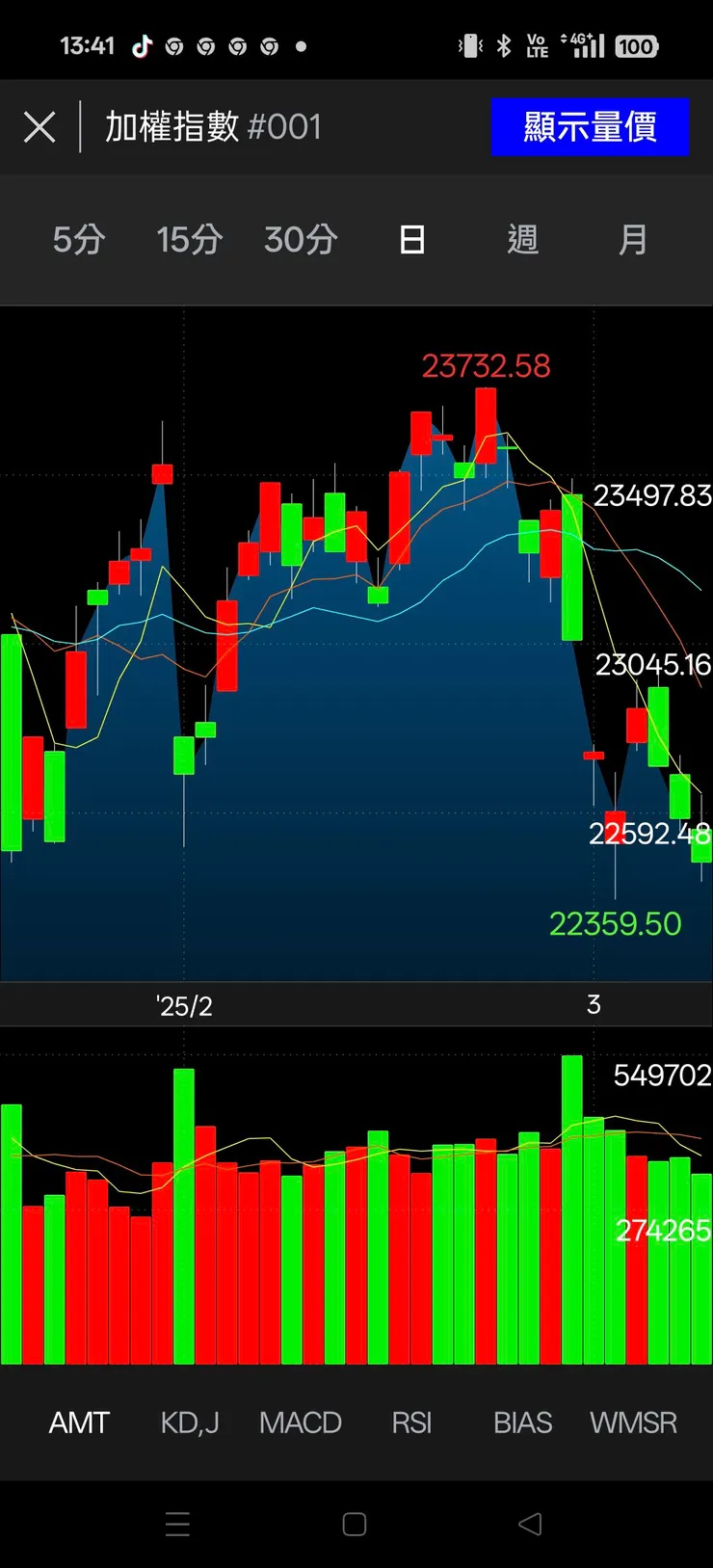Close the 加權指數 chart view
Viewport: 713px width, 1568px height.
point(40,127)
